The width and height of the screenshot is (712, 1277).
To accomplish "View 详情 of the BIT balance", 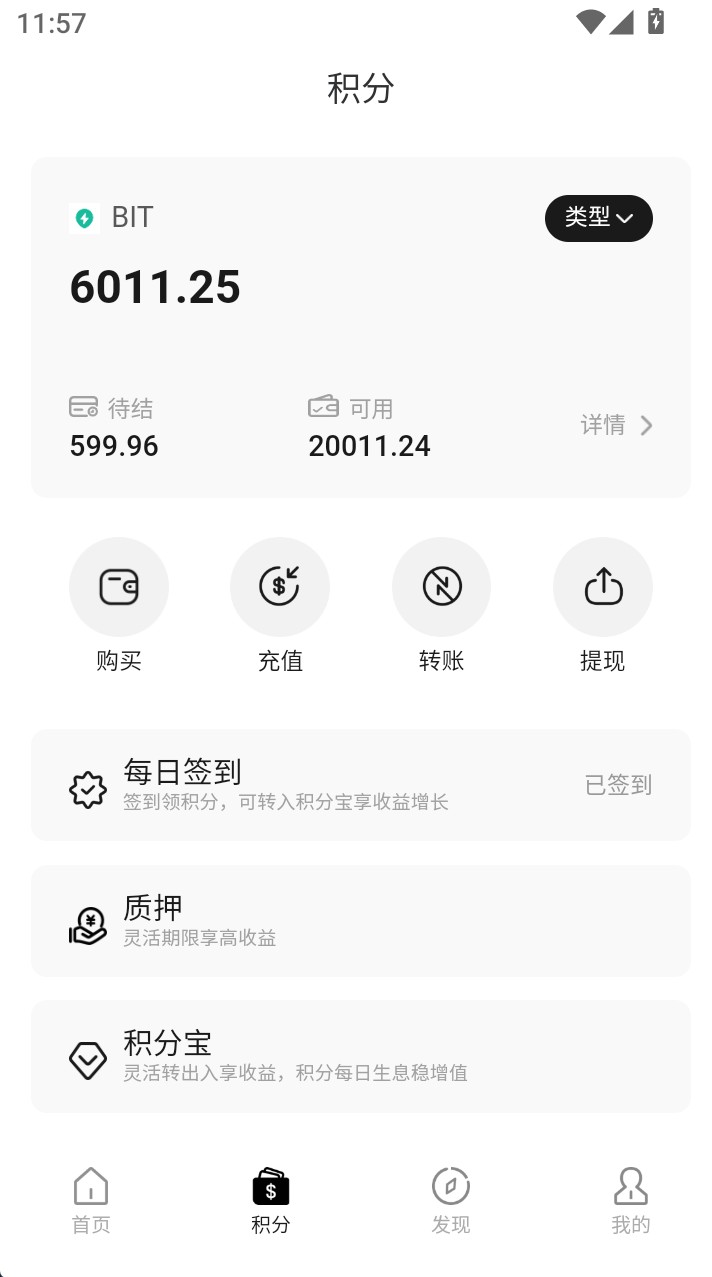I will 617,426.
